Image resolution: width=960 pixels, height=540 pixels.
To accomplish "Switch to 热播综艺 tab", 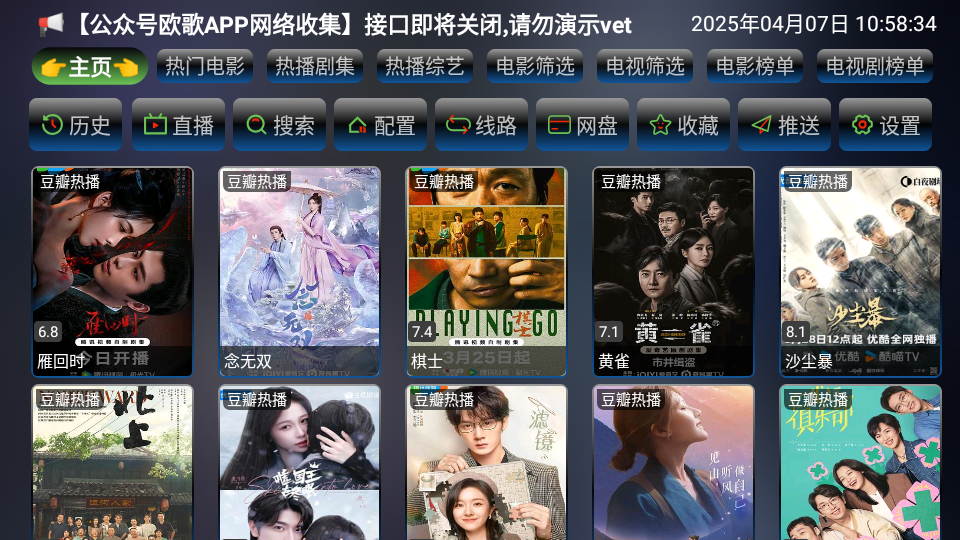I will coord(425,67).
